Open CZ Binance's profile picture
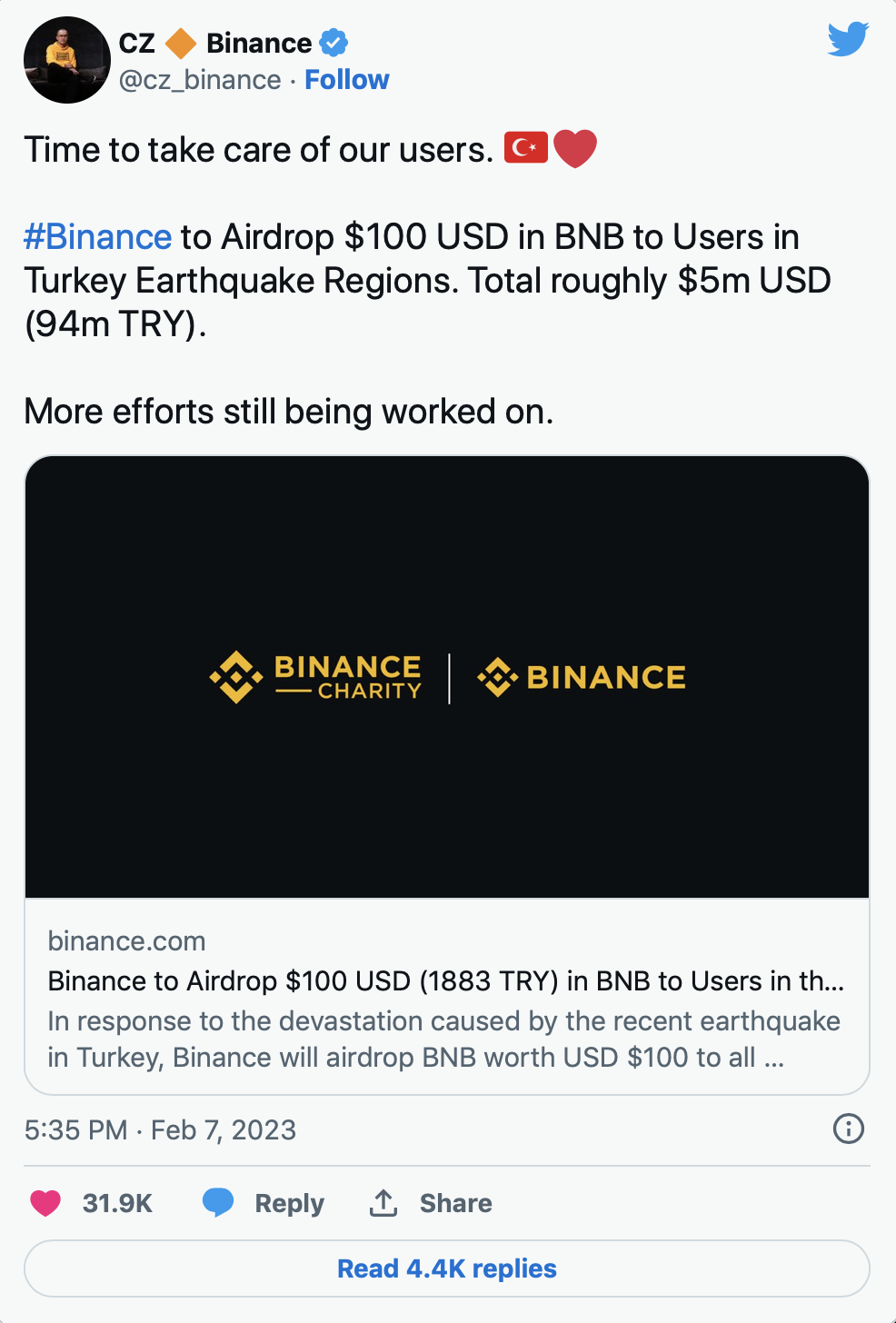896x1323 pixels. (66, 60)
